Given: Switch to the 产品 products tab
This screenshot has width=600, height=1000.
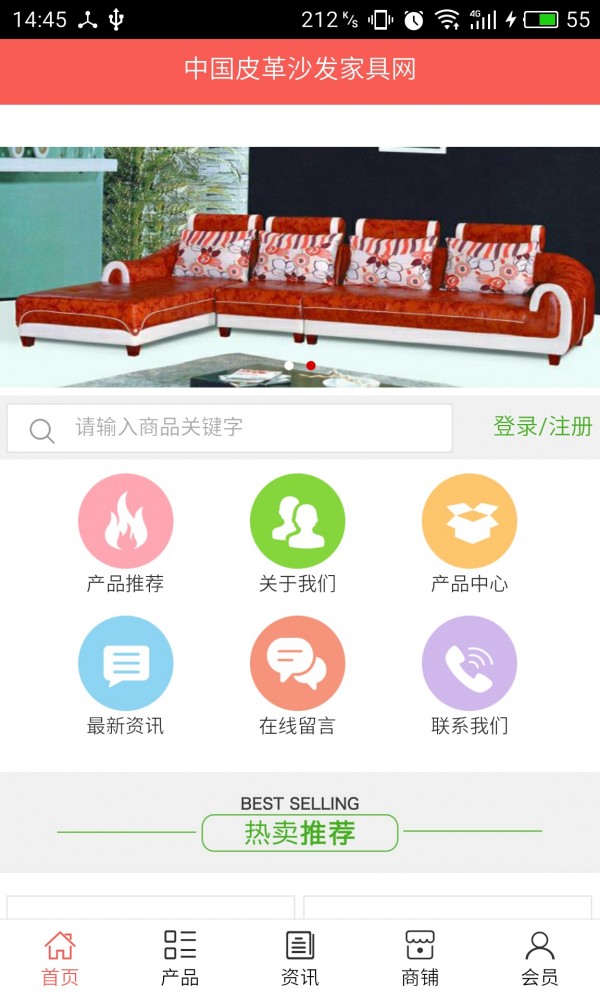Looking at the screenshot, I should (x=180, y=958).
